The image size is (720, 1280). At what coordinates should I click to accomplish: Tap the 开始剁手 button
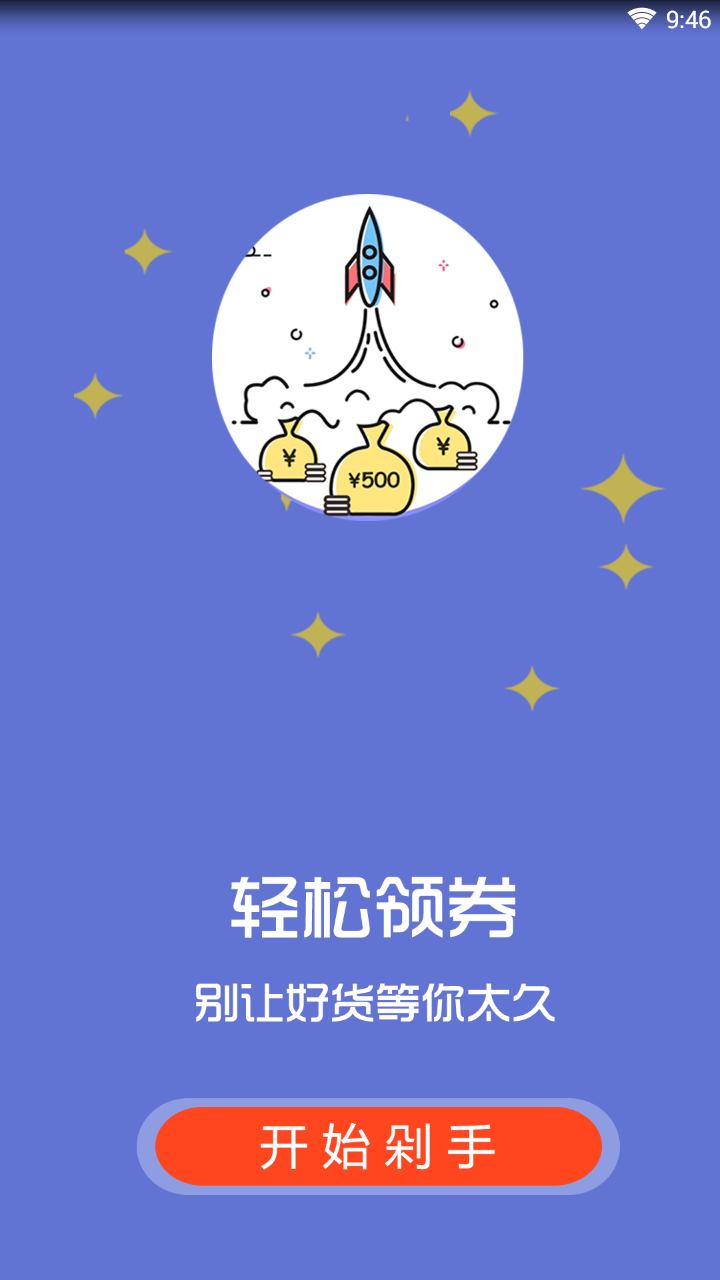378,1146
